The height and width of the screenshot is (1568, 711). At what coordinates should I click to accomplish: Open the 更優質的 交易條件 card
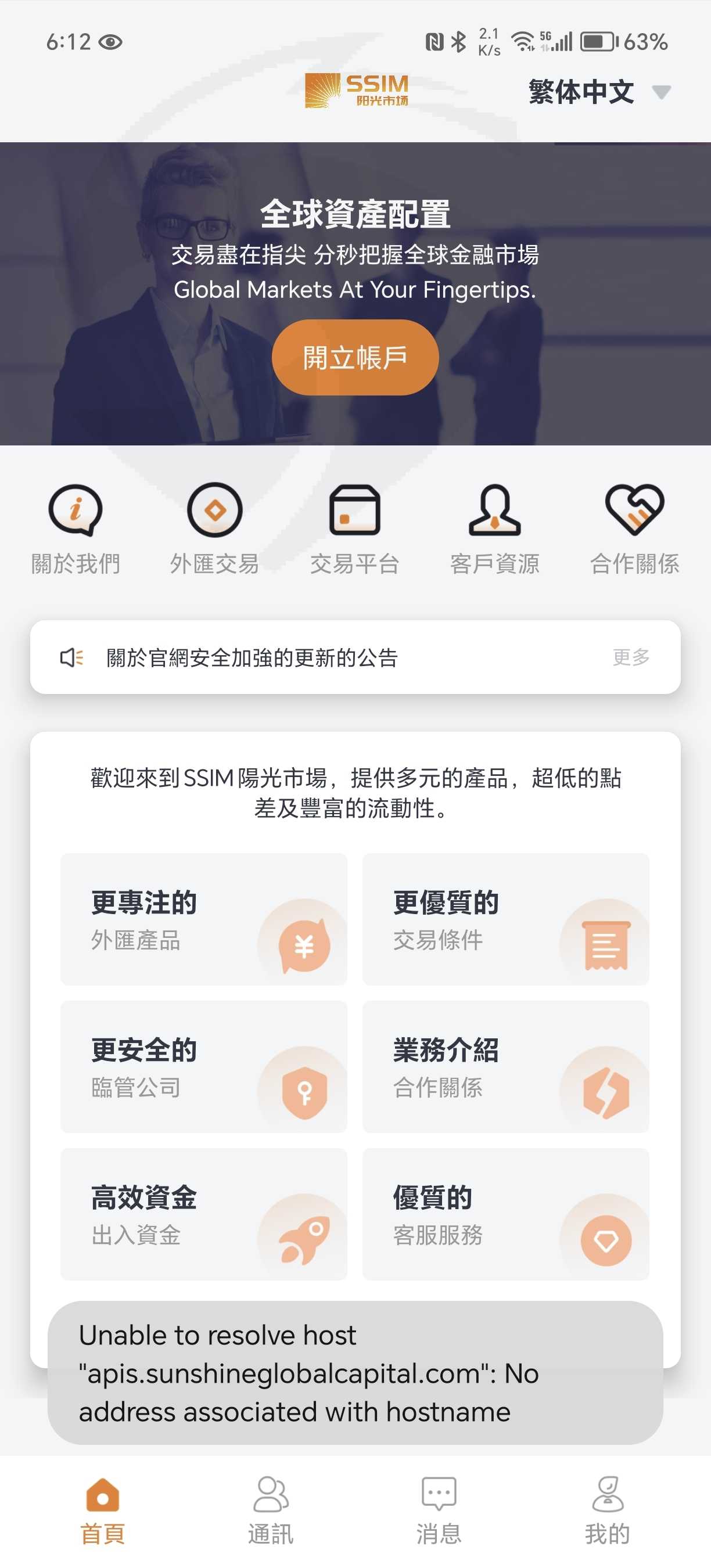click(506, 919)
